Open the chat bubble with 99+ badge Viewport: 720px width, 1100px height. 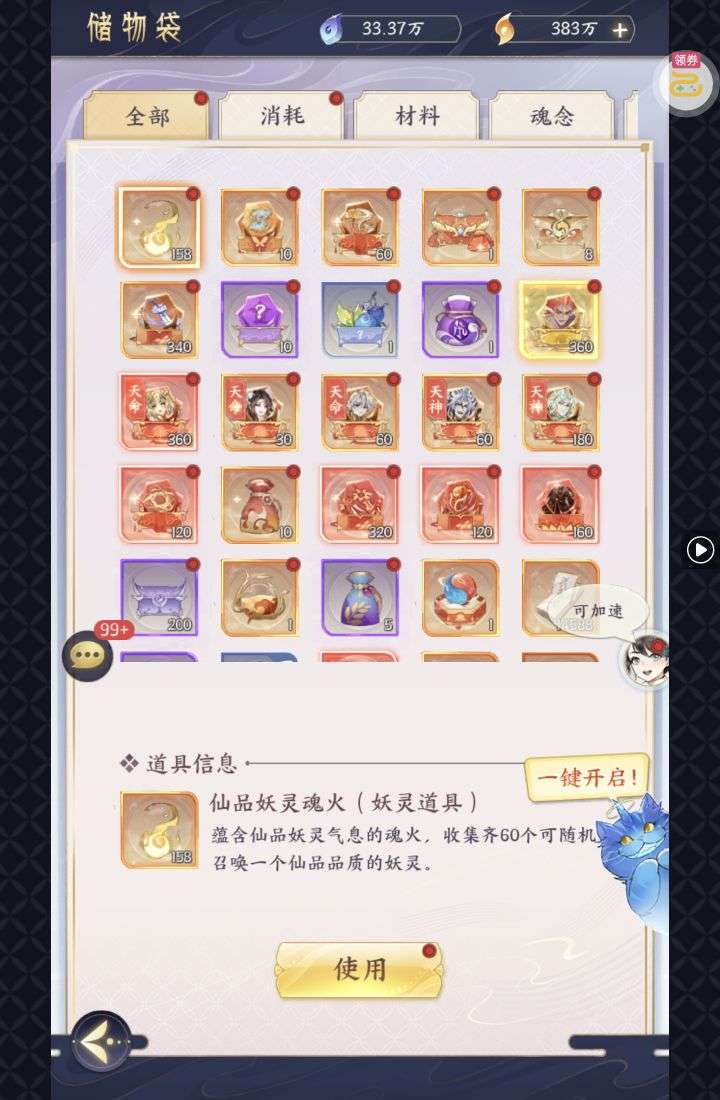tap(88, 655)
